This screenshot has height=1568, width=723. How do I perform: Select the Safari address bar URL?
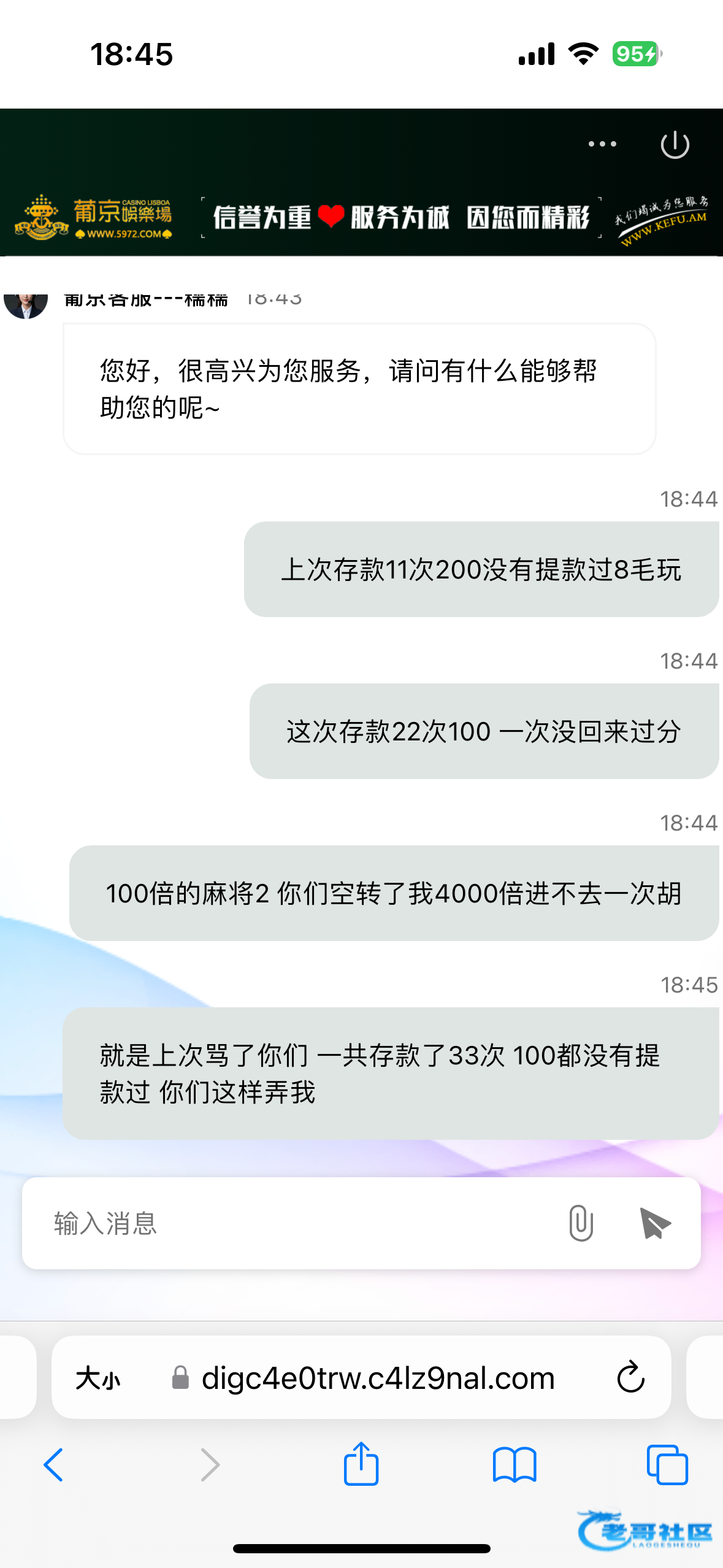[x=378, y=1378]
